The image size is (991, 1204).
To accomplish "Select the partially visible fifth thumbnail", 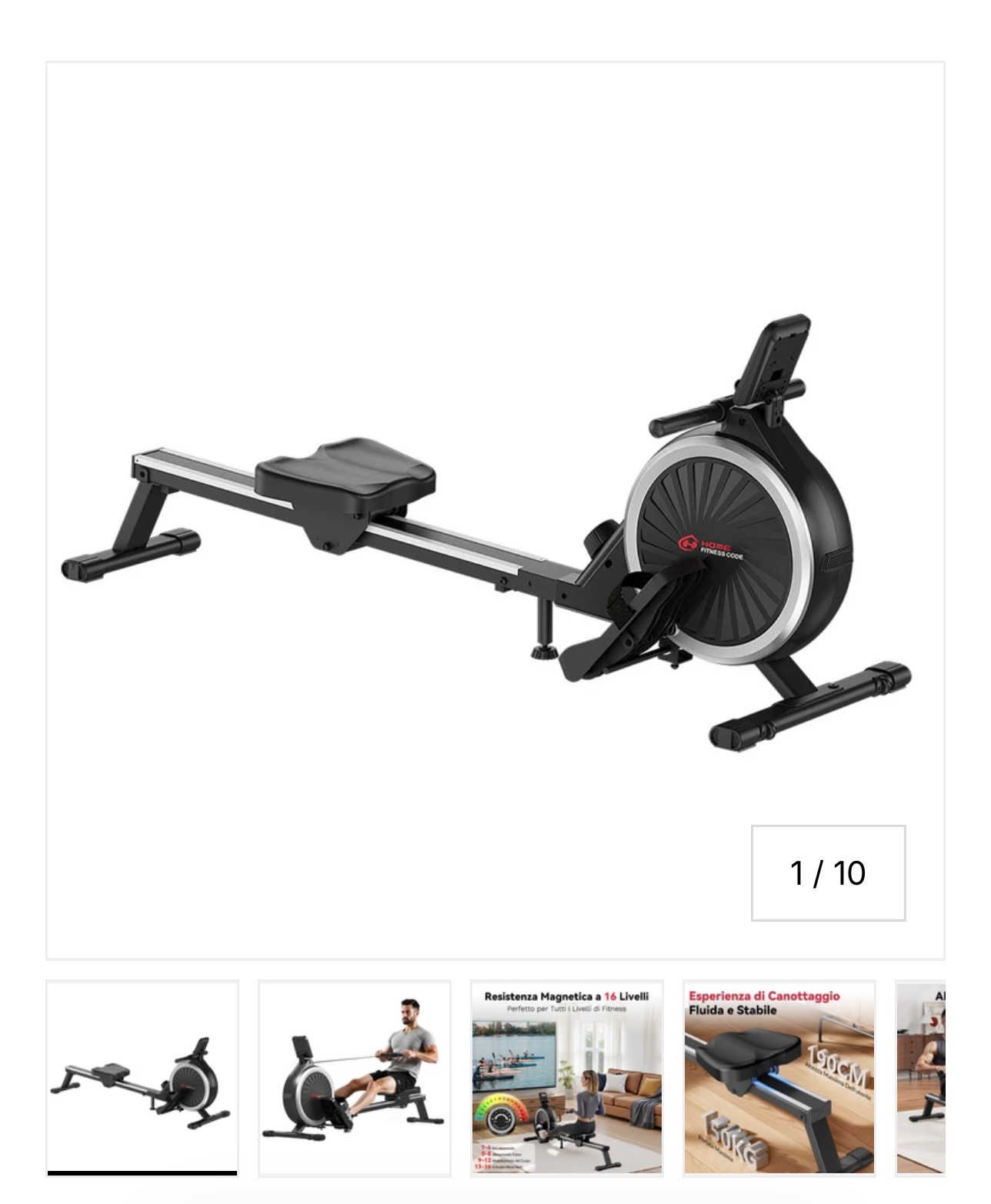I will pyautogui.click(x=921, y=1077).
